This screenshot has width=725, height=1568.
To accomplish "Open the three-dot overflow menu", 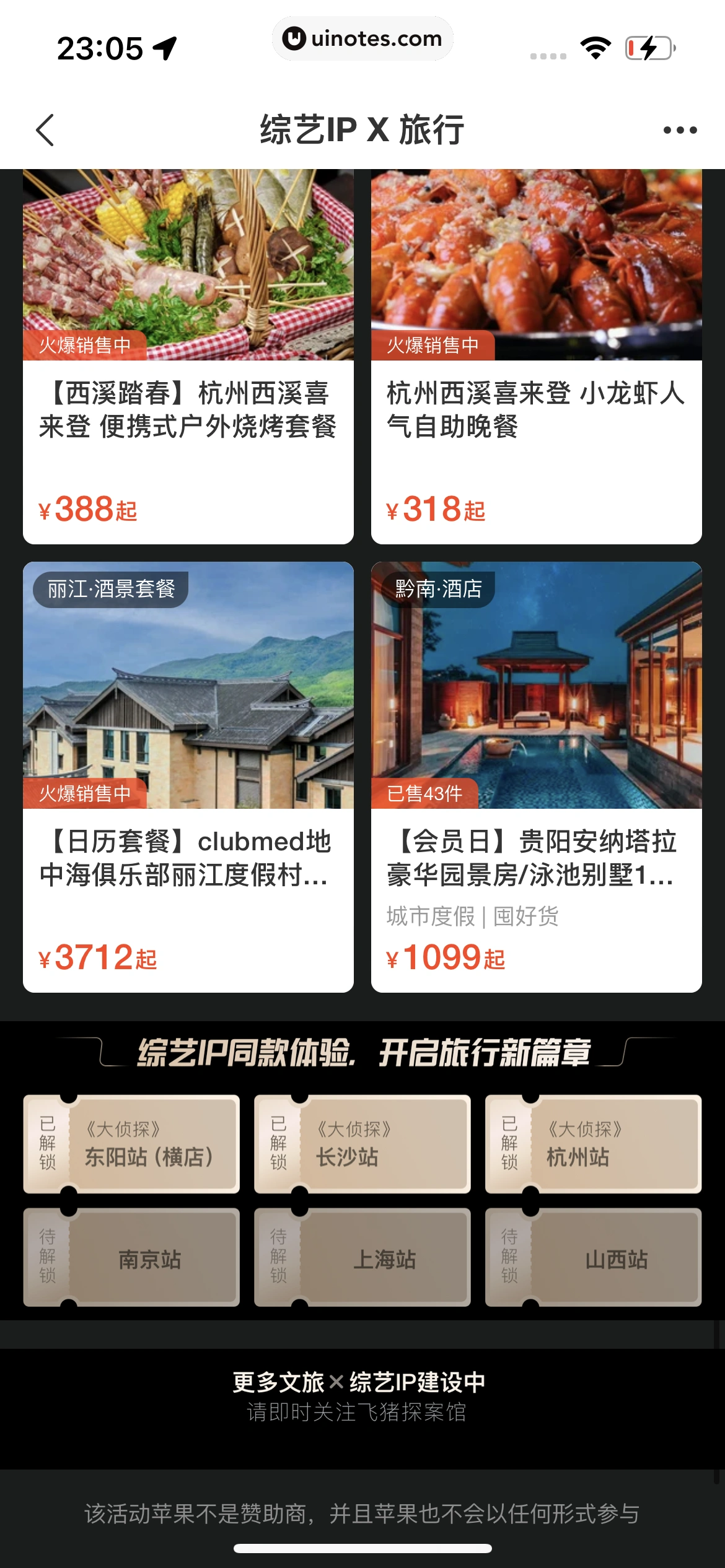I will [x=680, y=130].
